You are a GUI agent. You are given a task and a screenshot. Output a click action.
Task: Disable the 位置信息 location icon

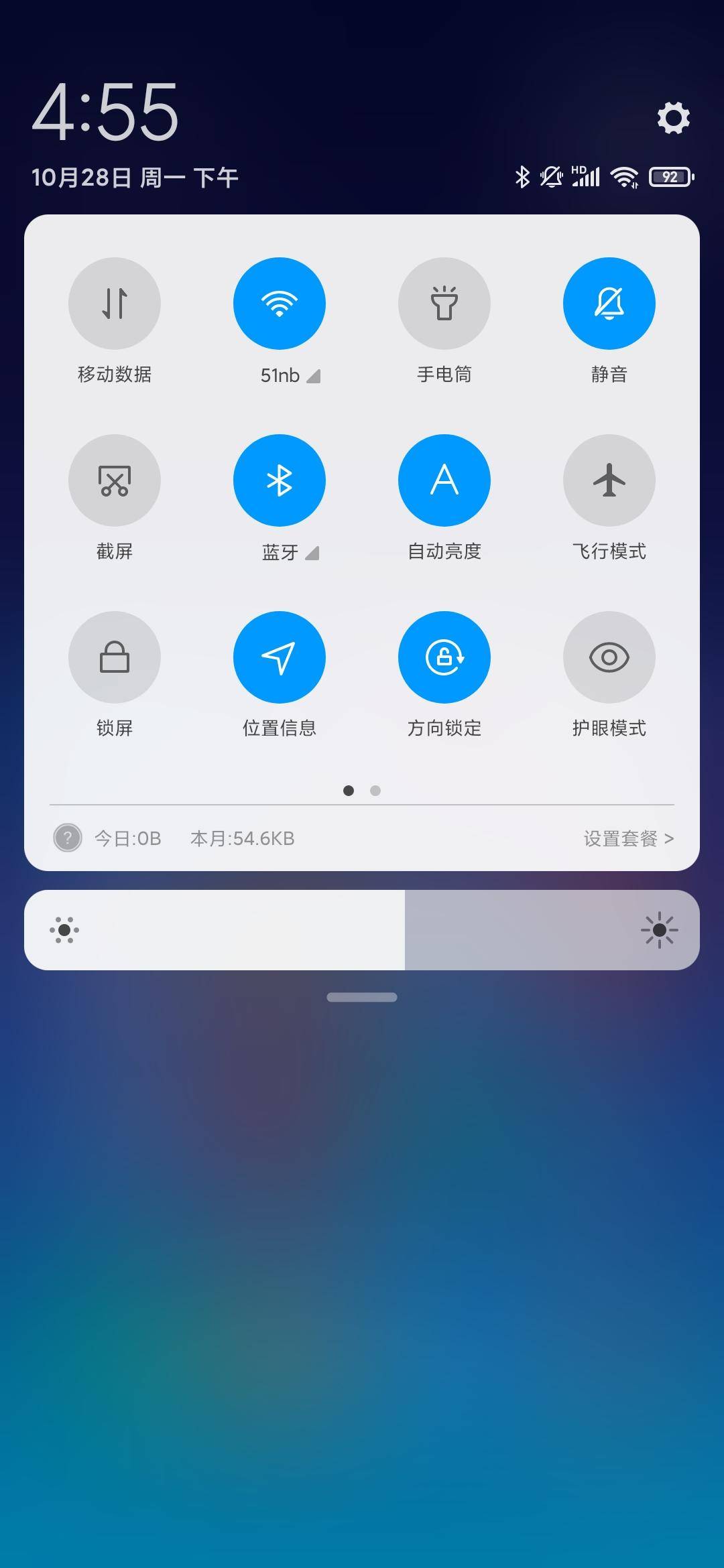280,657
